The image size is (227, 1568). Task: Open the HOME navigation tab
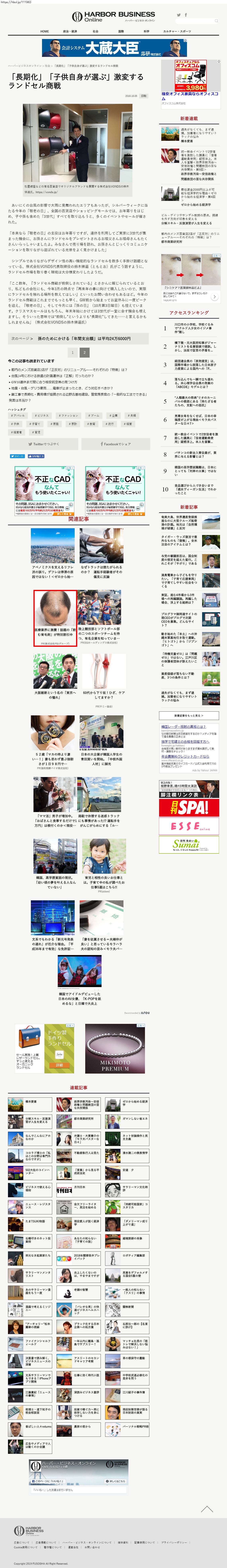pyautogui.click(x=45, y=31)
